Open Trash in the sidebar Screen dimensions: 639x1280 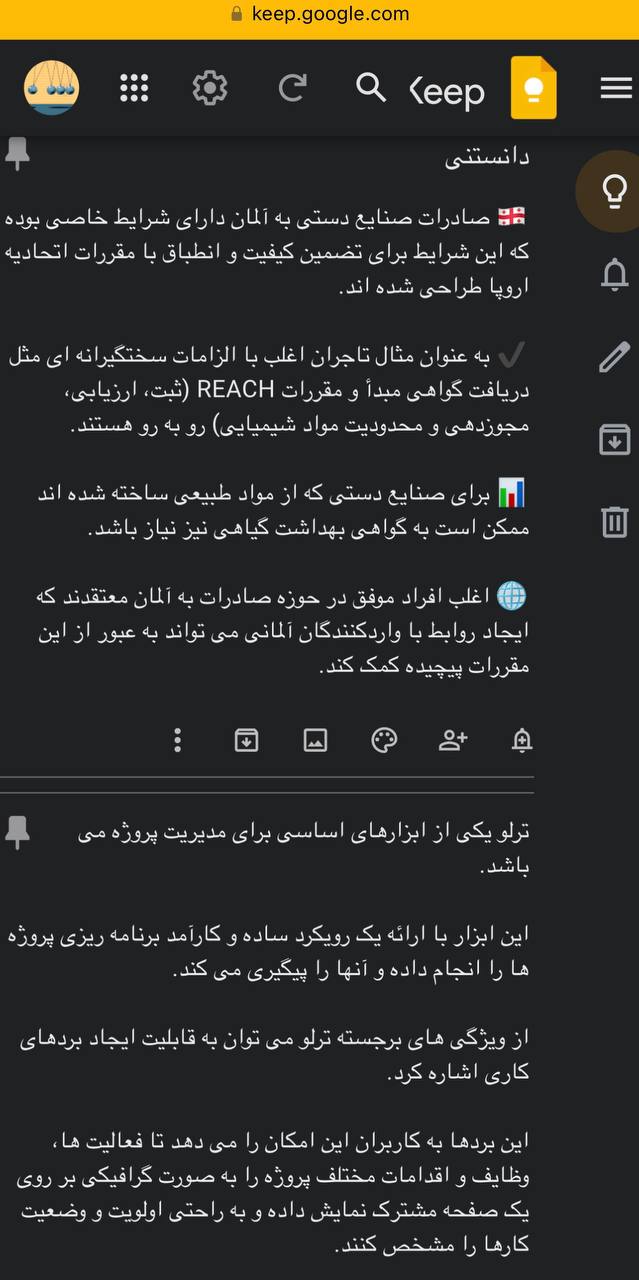614,522
